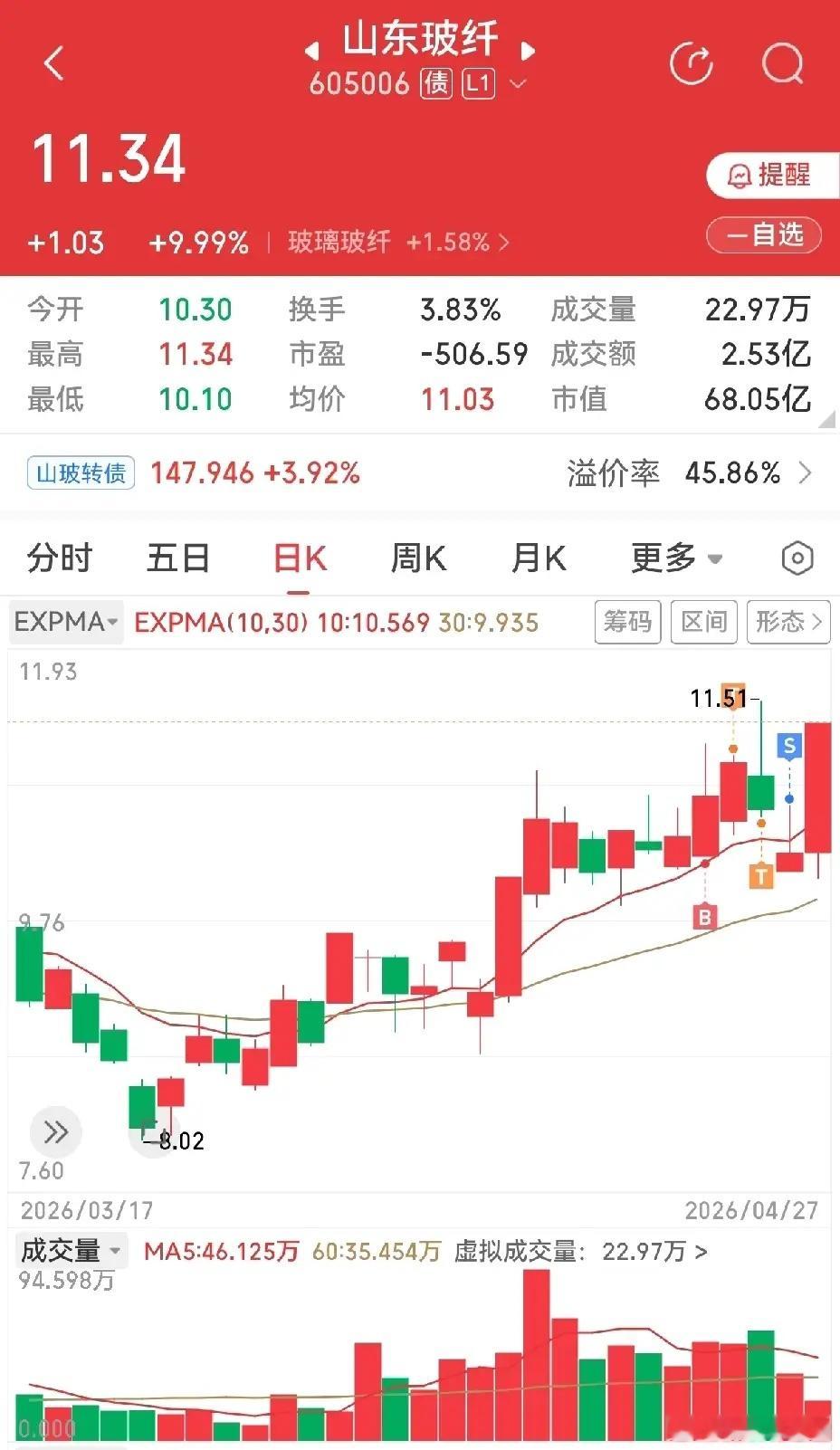Open the 成交量 volume indicator dropdown
840x1450 pixels.
[x=66, y=1250]
